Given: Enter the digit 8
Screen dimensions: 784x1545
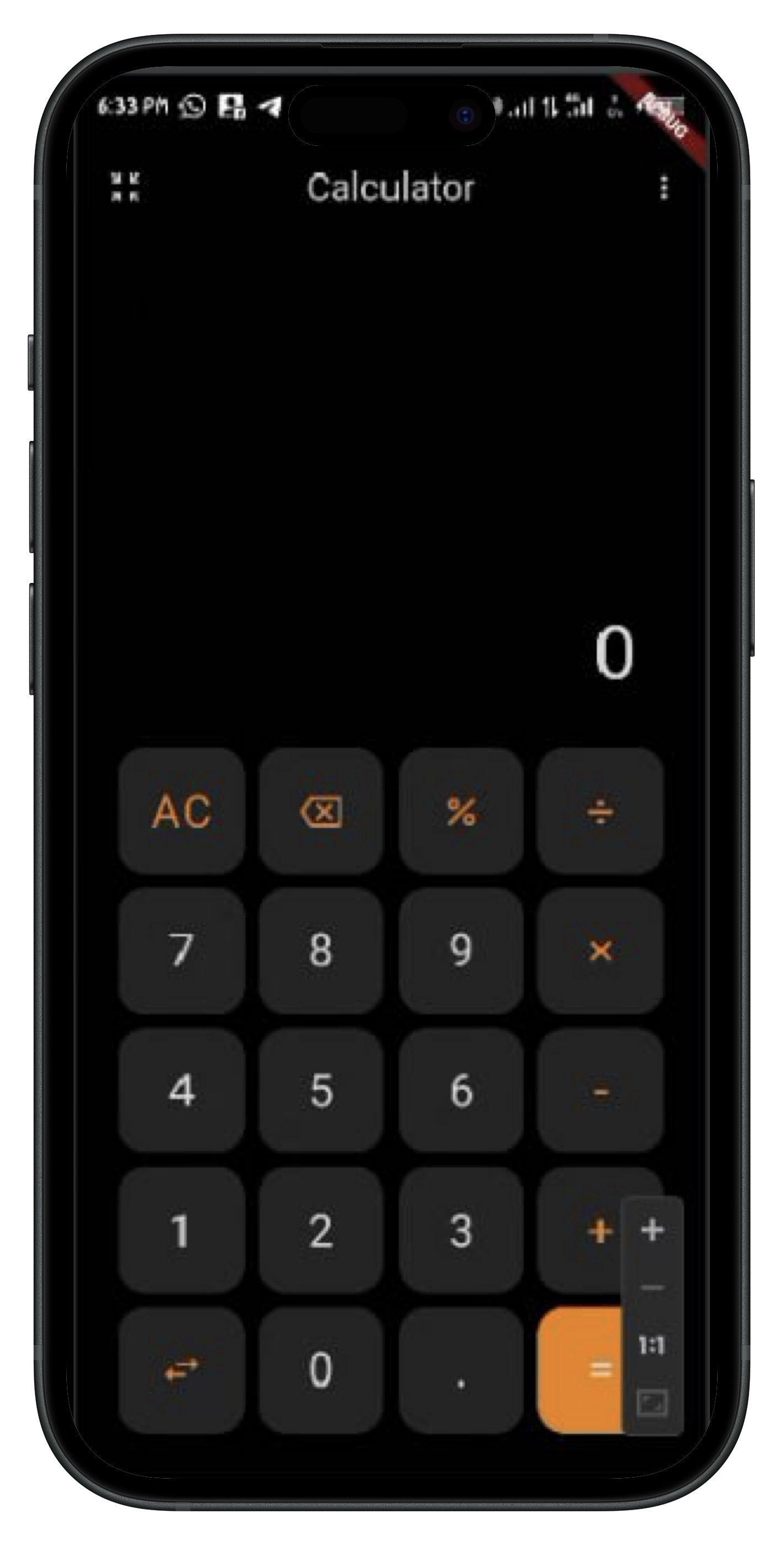Looking at the screenshot, I should pyautogui.click(x=321, y=950).
